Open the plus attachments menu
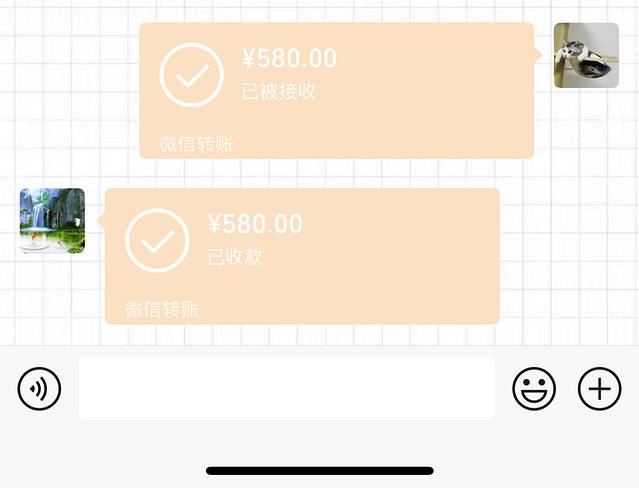The image size is (639, 488). tap(599, 388)
